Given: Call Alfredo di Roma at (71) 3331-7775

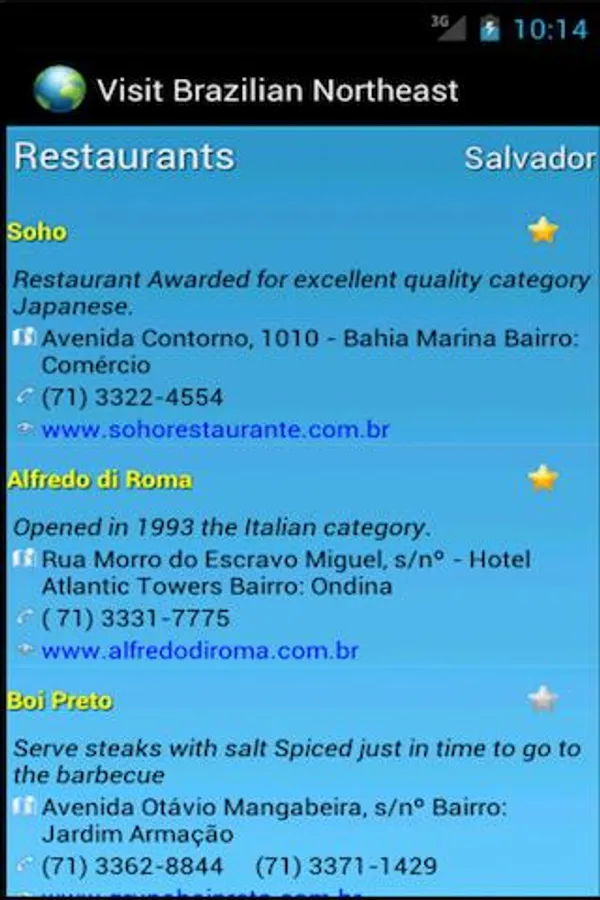Looking at the screenshot, I should tap(135, 618).
